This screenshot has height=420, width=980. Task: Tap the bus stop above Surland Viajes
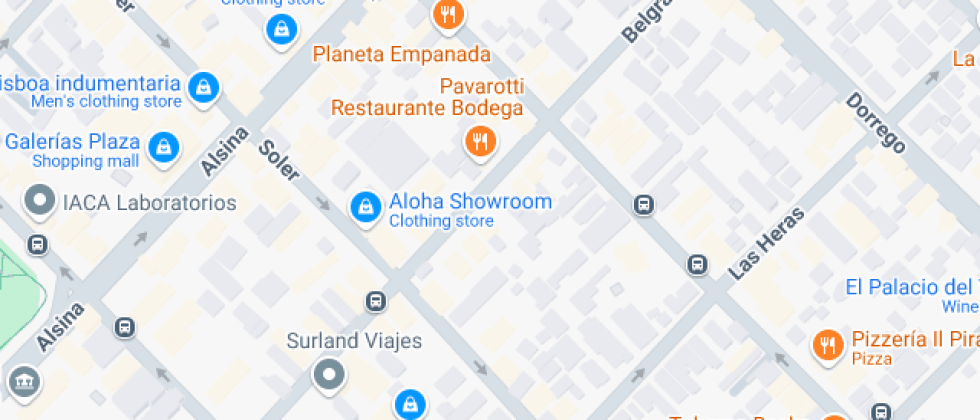coord(375,300)
